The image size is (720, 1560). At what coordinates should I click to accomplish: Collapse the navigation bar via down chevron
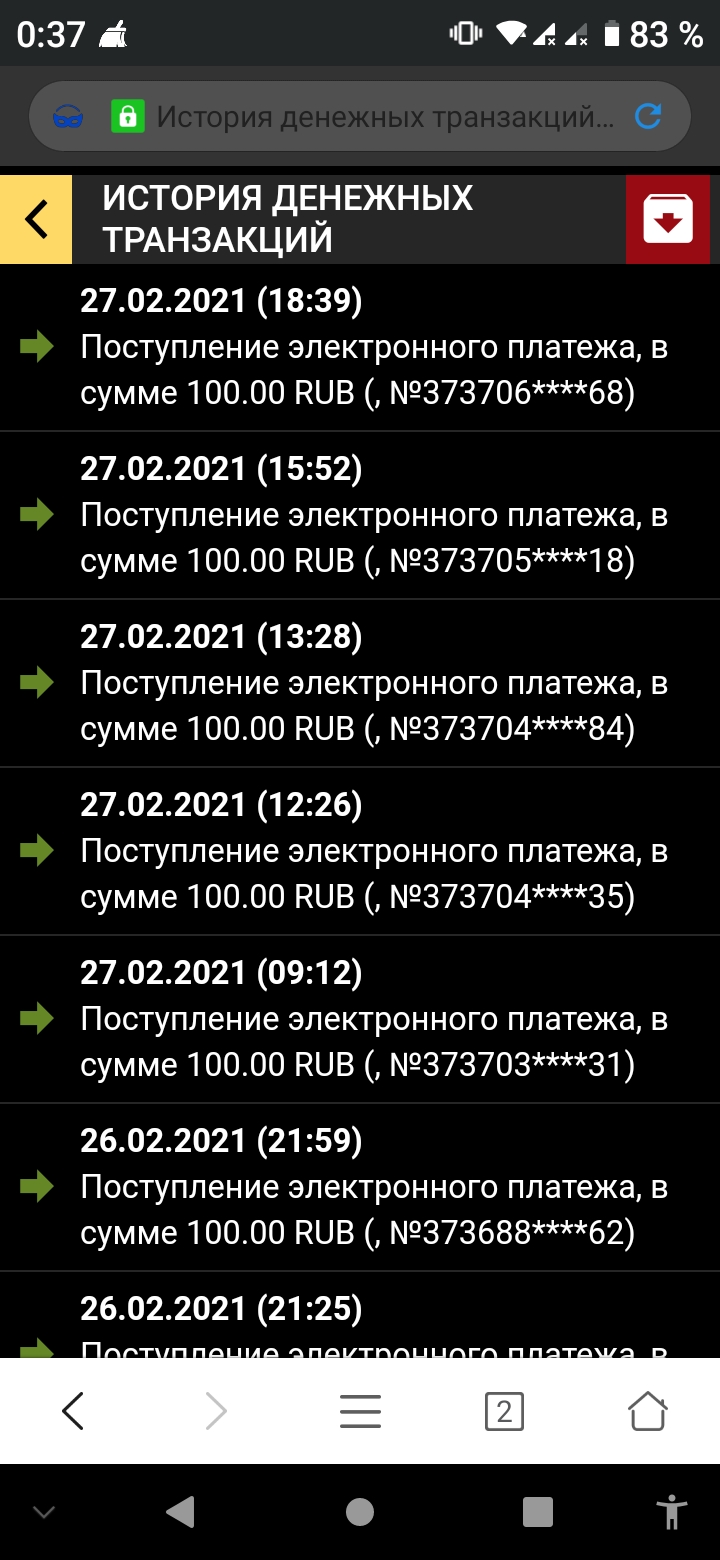point(42,1512)
